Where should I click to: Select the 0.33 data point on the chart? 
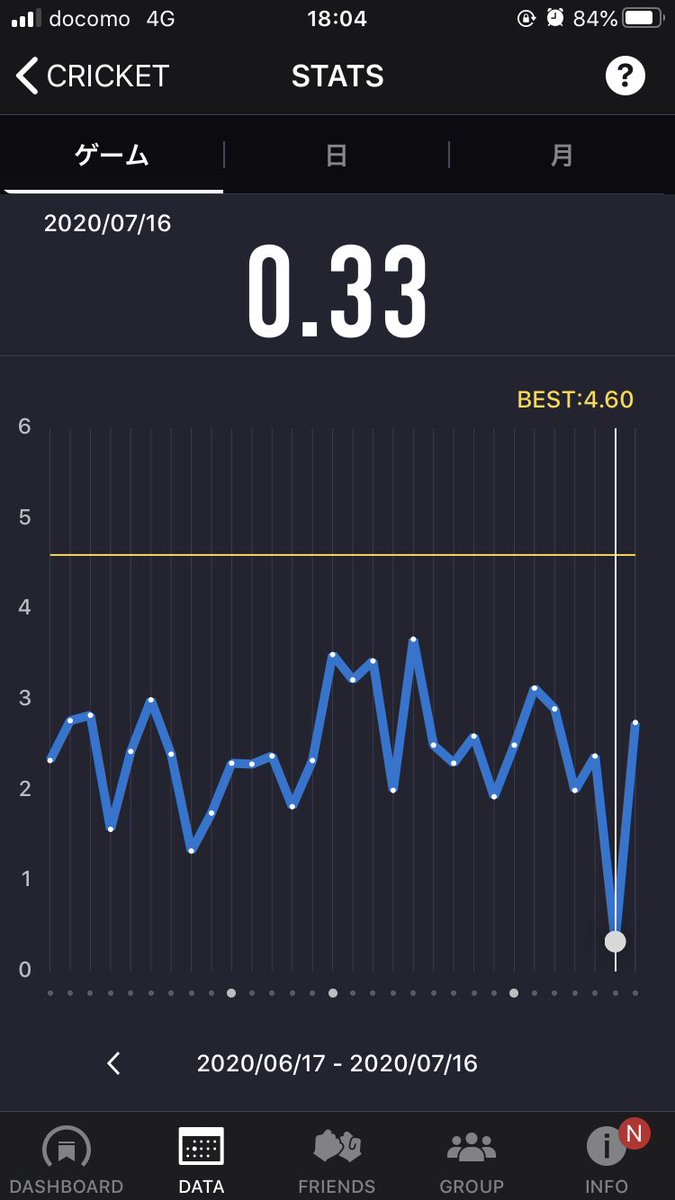tap(615, 941)
